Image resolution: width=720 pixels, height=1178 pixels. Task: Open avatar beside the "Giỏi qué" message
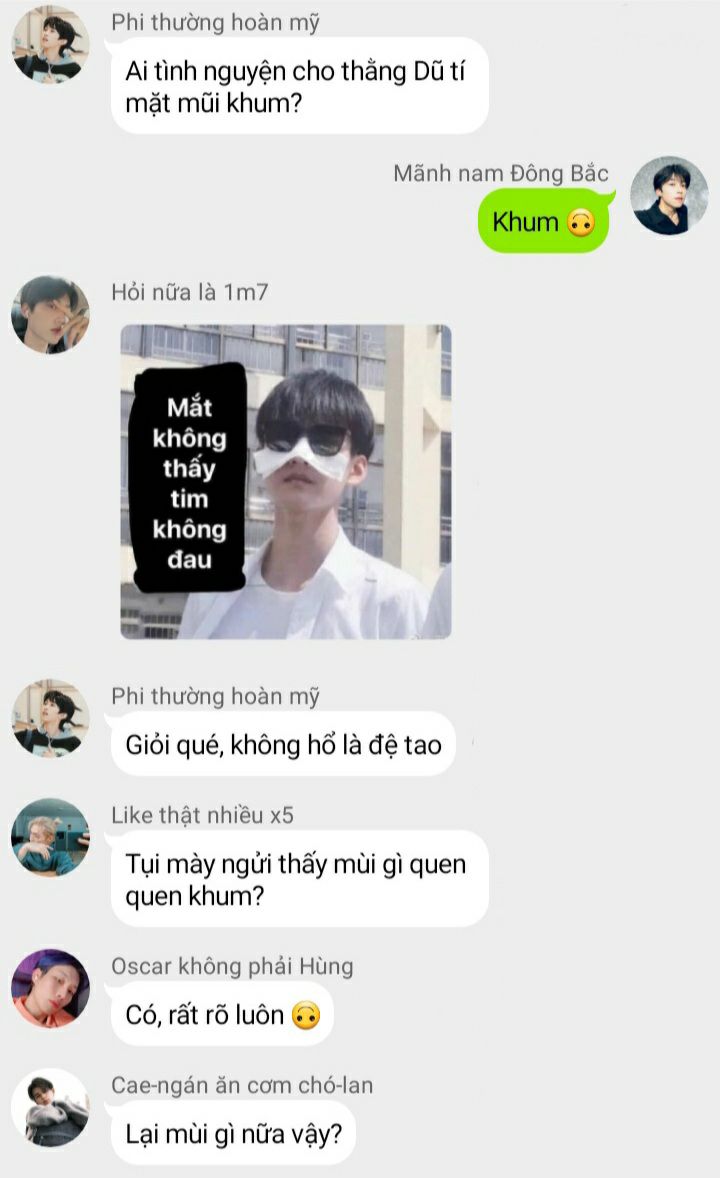[50, 718]
